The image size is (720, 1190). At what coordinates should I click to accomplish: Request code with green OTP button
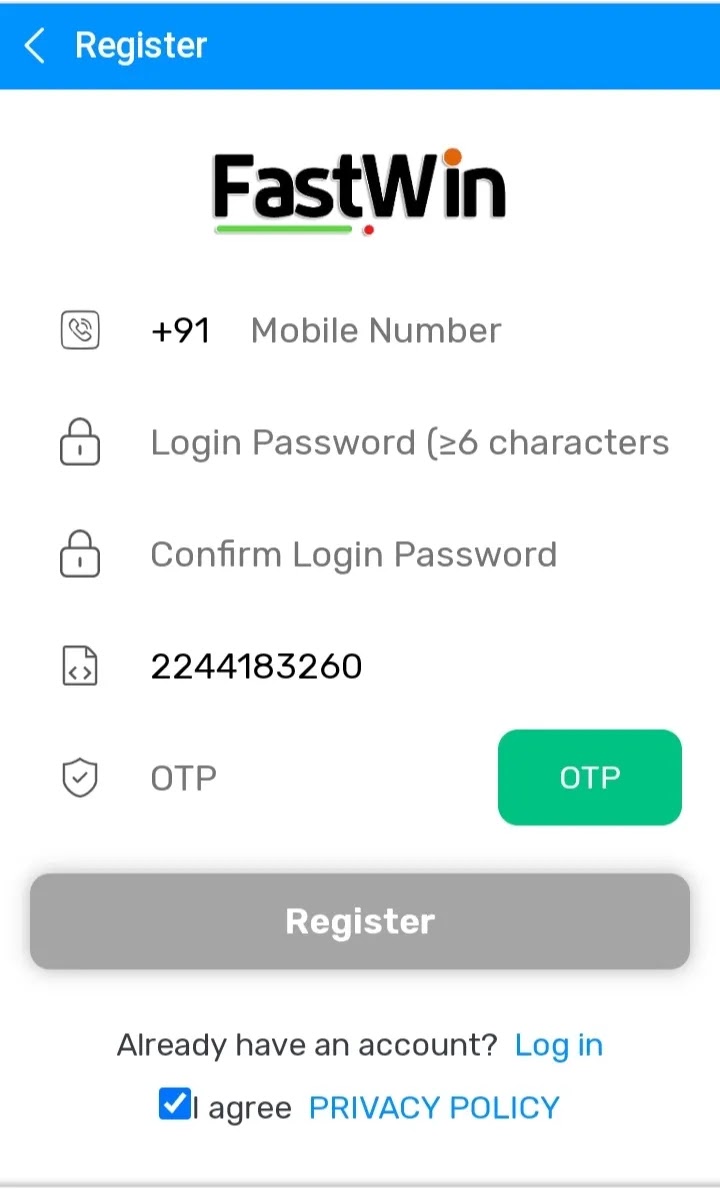[x=590, y=777]
